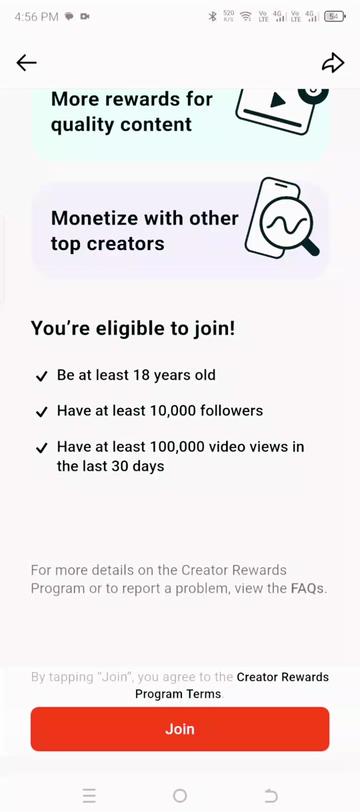The width and height of the screenshot is (360, 812).
Task: Join the Creator Rewards Program
Action: point(180,729)
